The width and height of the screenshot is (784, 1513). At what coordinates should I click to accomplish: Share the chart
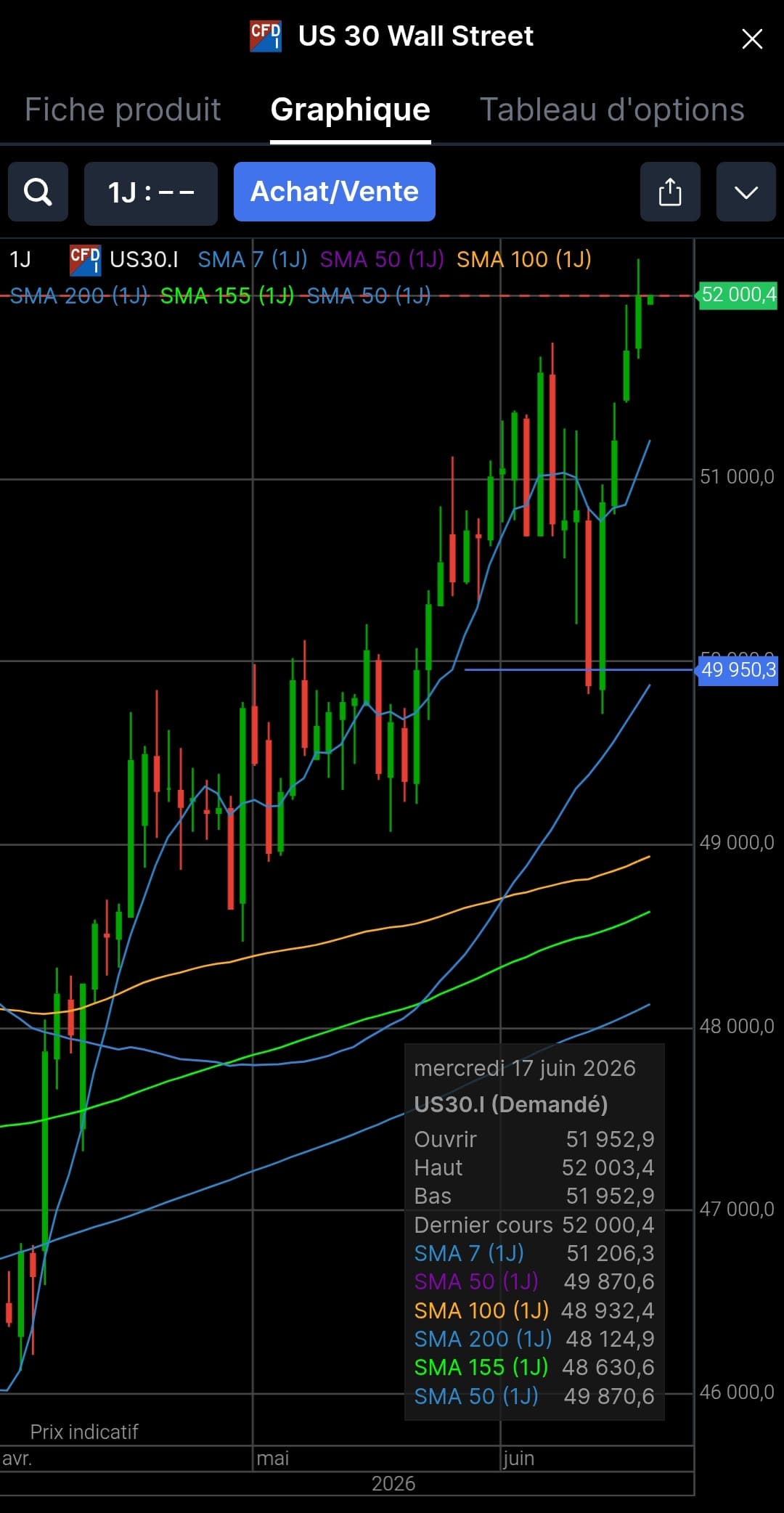[670, 192]
